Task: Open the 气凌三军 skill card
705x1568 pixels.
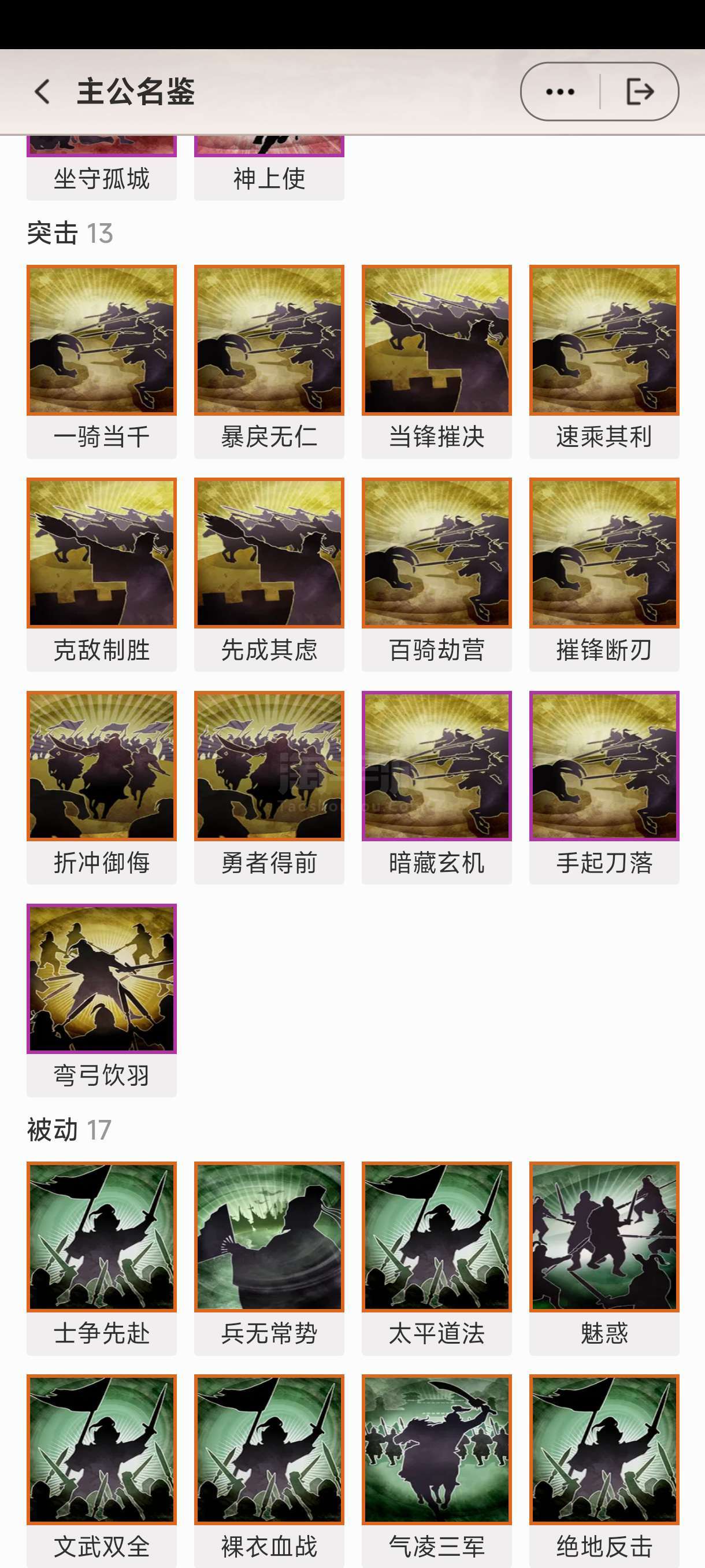Action: pyautogui.click(x=437, y=1471)
